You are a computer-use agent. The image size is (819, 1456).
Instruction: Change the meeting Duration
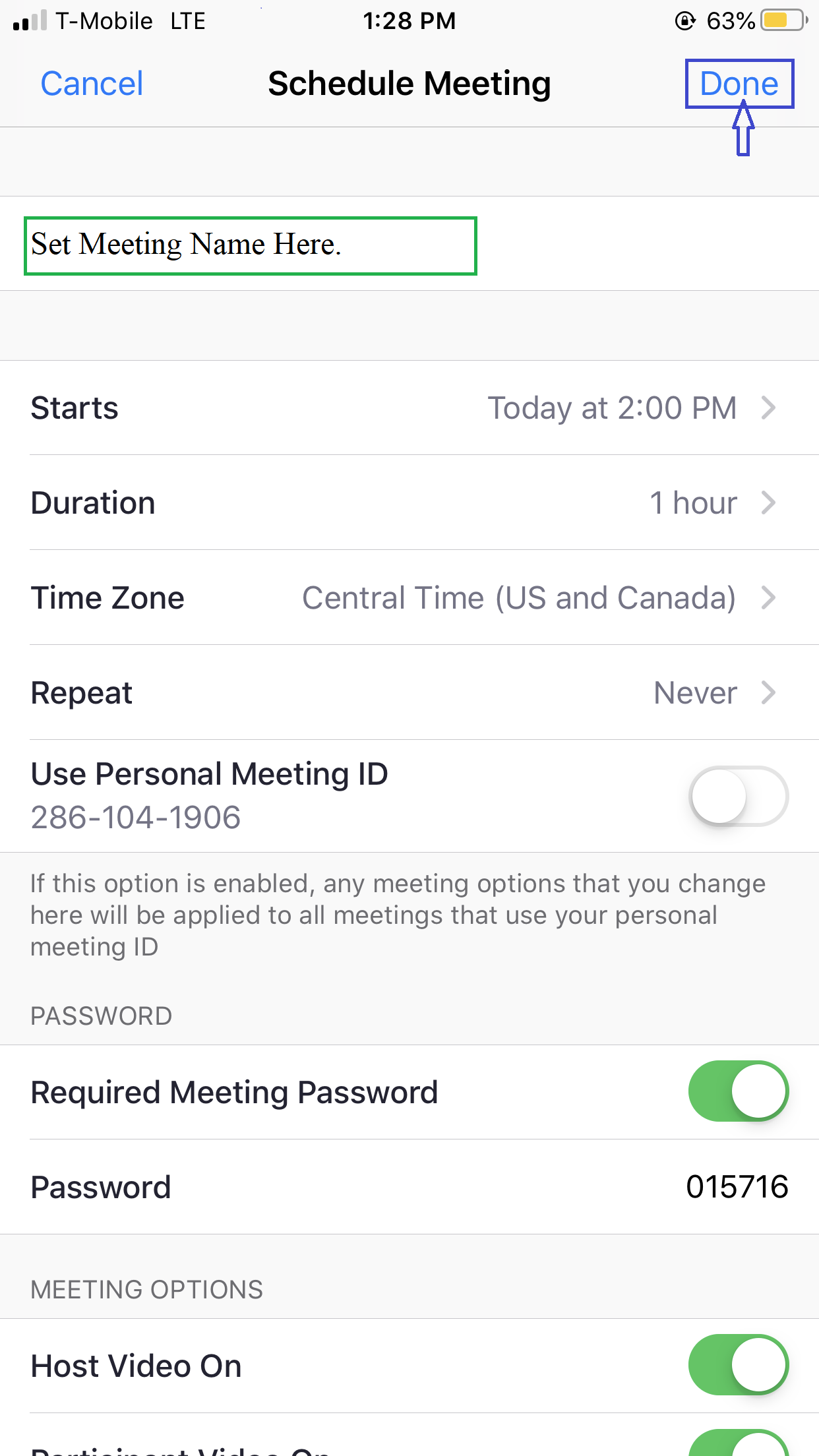click(x=409, y=502)
